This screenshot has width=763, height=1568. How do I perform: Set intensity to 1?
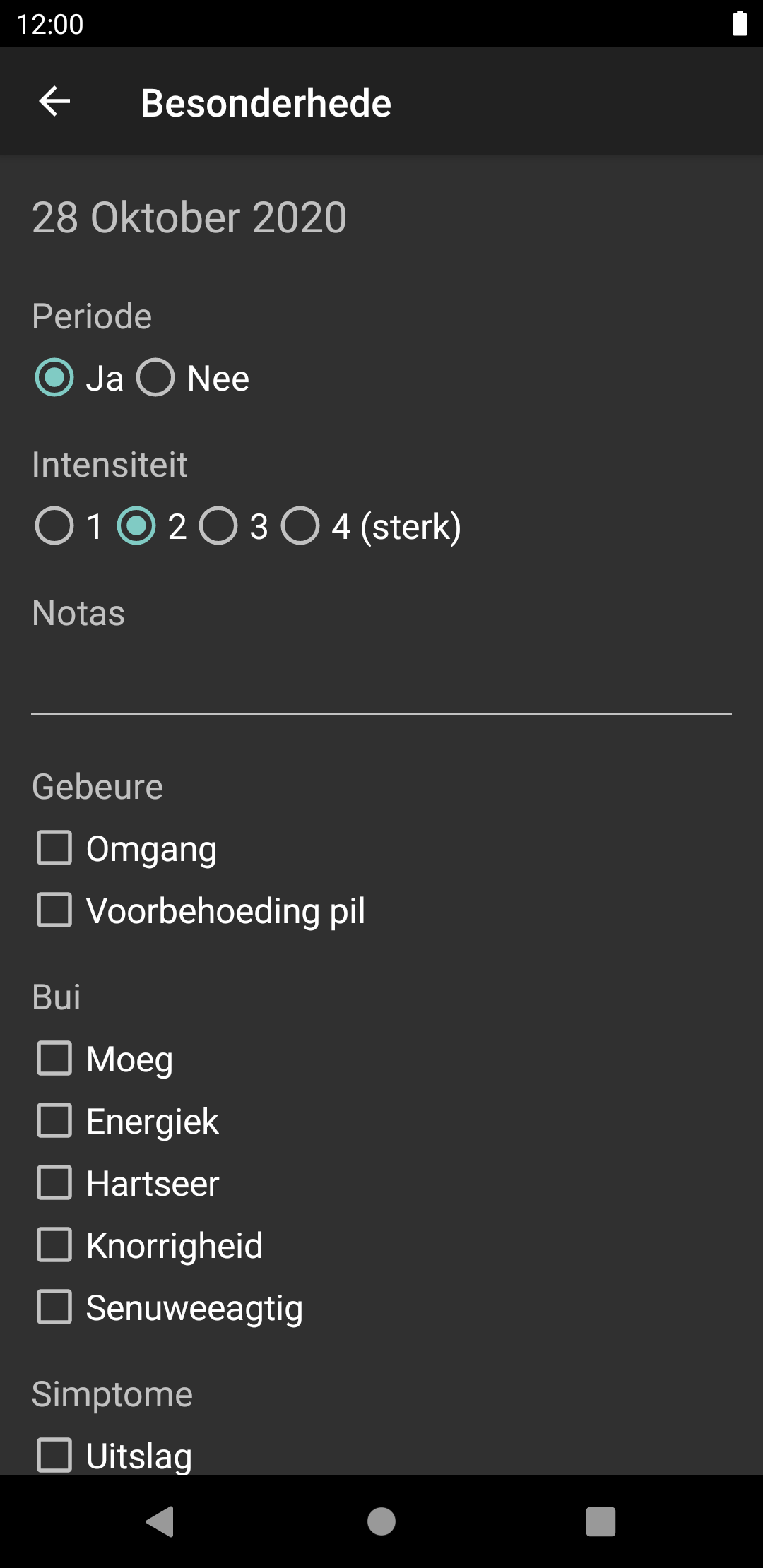pyautogui.click(x=69, y=526)
